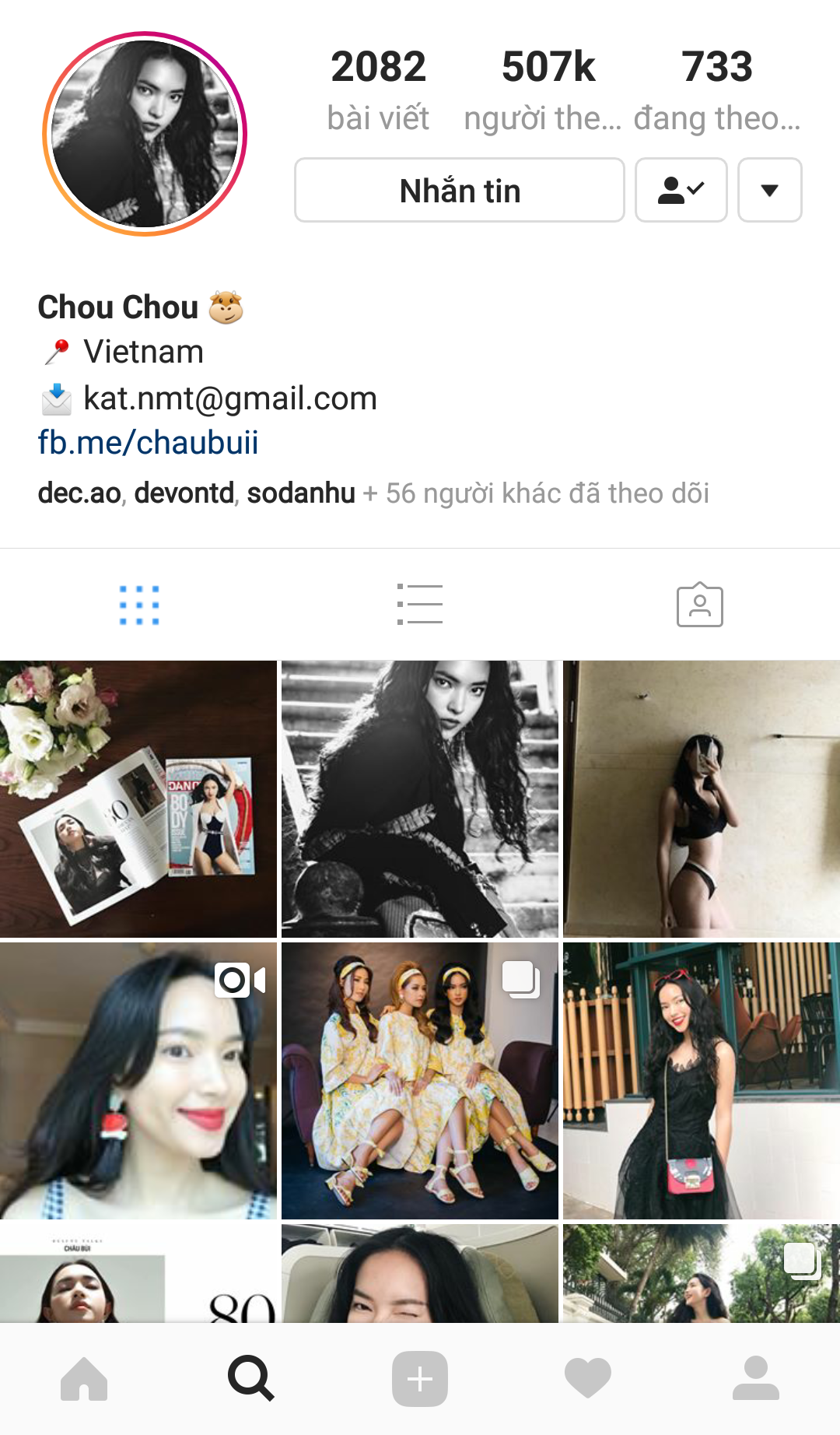Screen dimensions: 840x1435
Task: Open the three women in yellow dresses album
Action: click(x=419, y=1080)
